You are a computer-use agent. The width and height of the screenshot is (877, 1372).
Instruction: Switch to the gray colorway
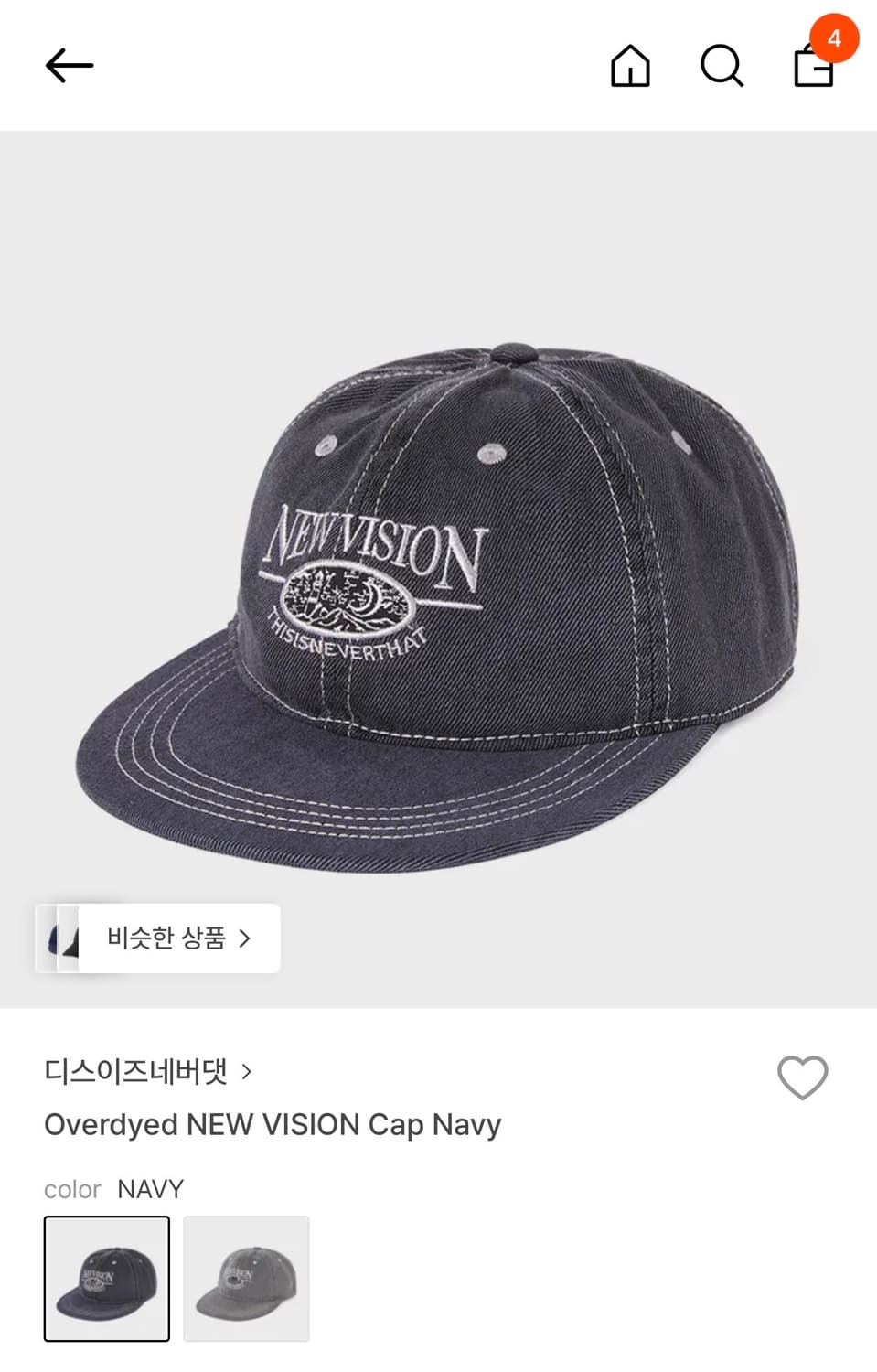(x=246, y=1278)
